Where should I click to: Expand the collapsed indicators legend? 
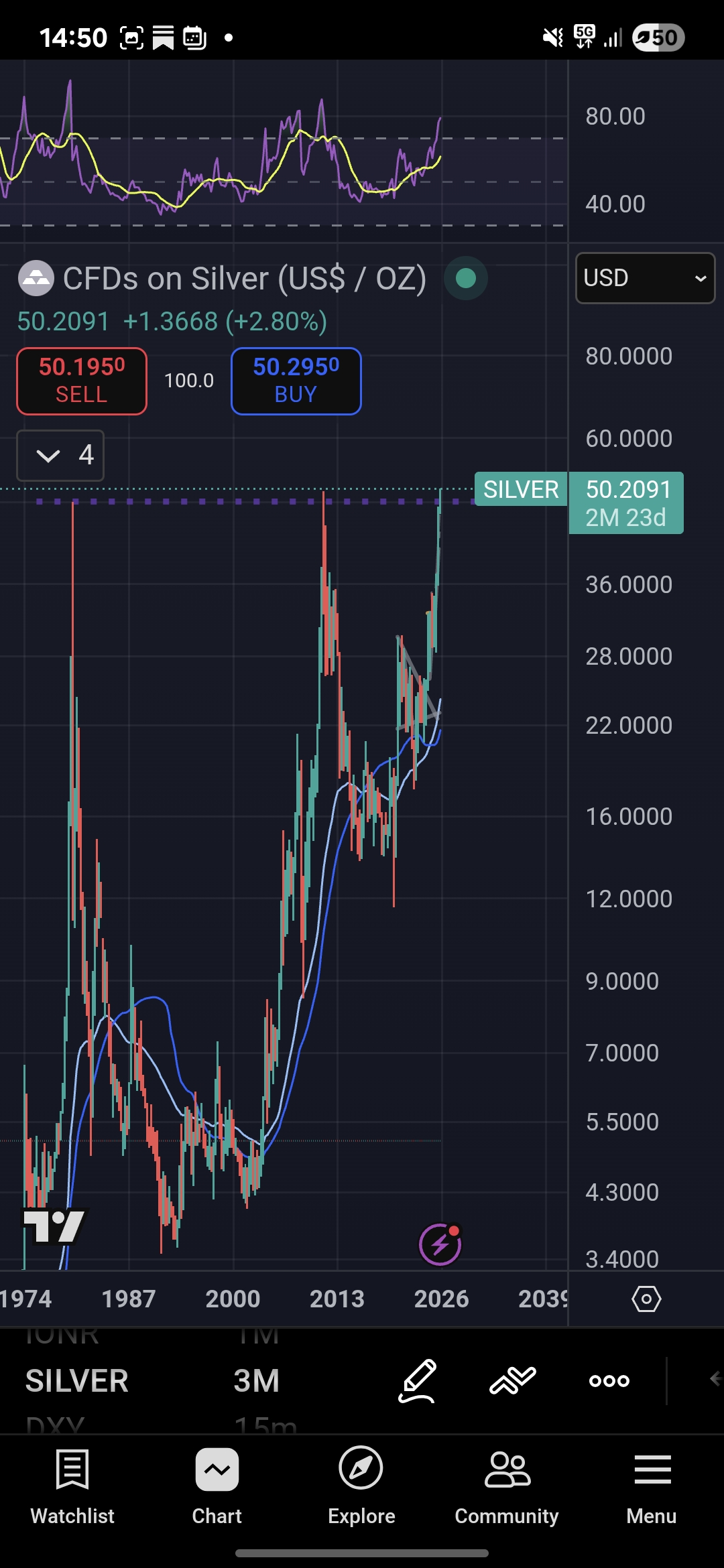point(60,456)
